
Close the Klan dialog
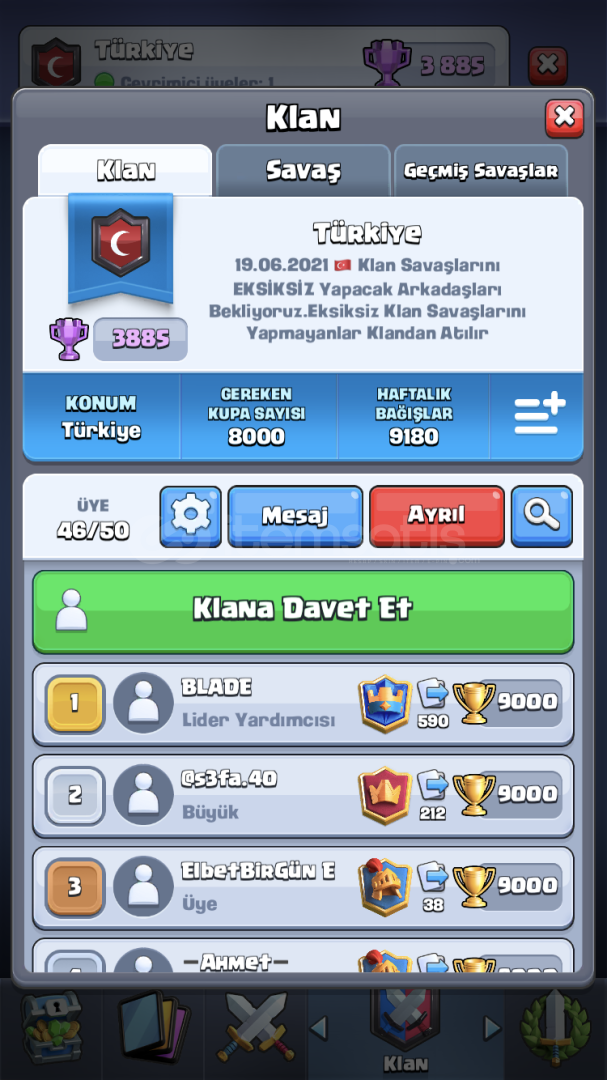564,118
